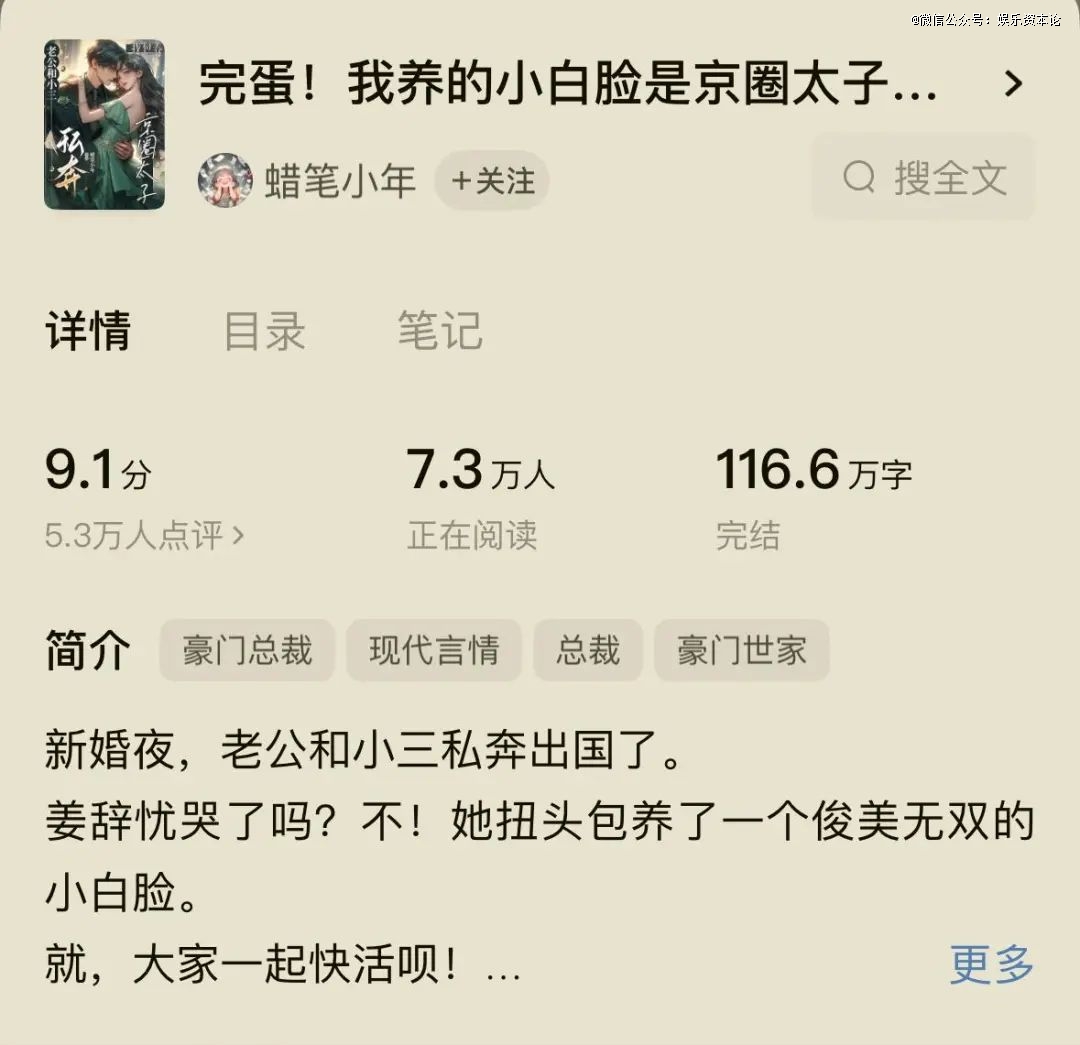
Task: Open author 蜡笔小年's profile
Action: pyautogui.click(x=340, y=181)
